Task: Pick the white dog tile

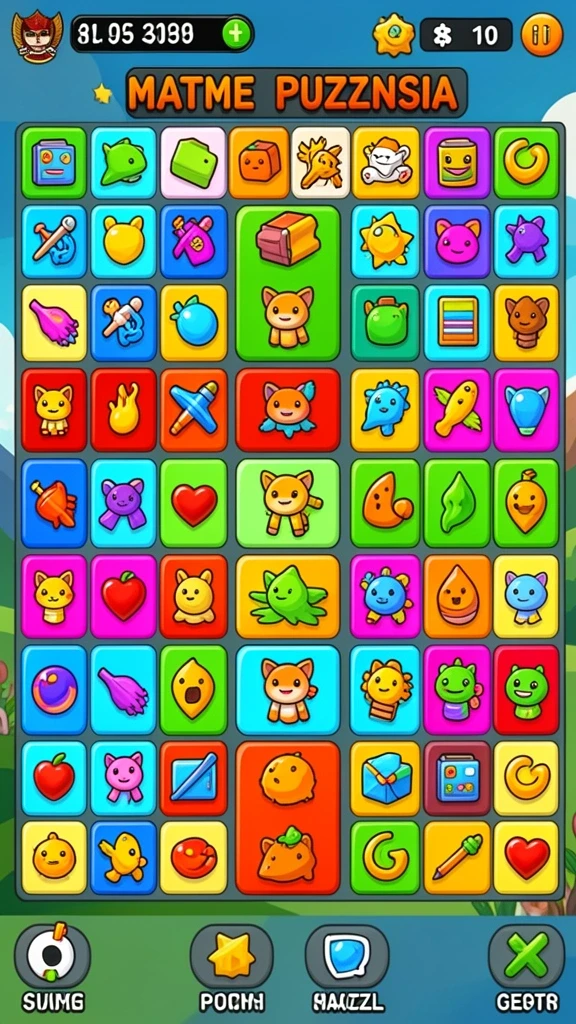Action: (x=386, y=163)
